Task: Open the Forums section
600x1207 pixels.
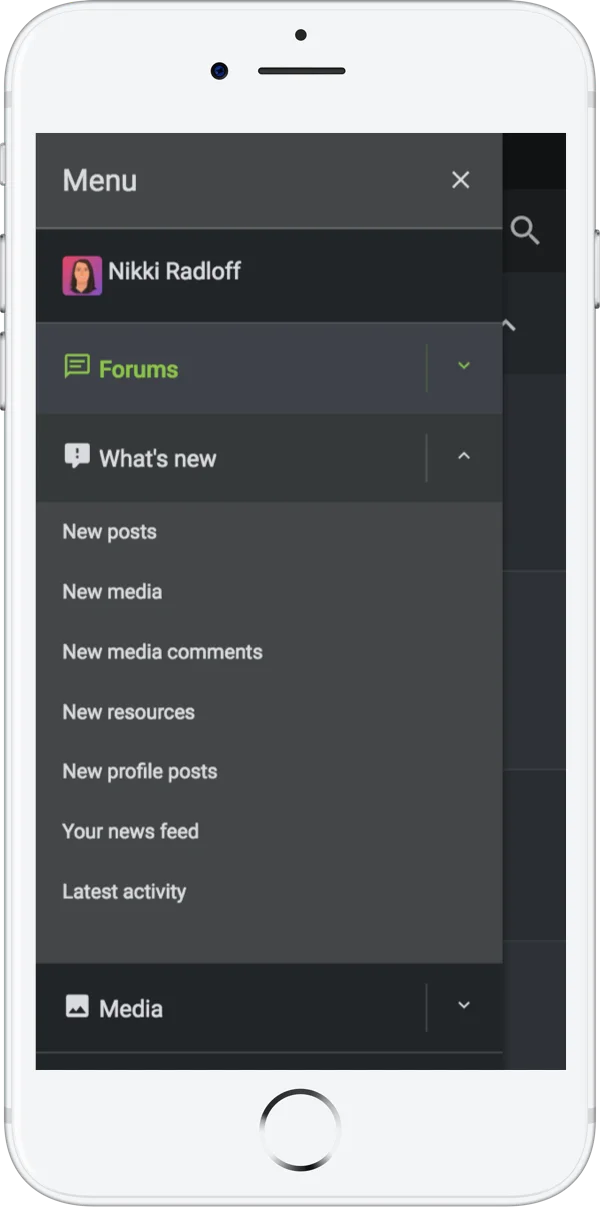Action: pos(138,369)
